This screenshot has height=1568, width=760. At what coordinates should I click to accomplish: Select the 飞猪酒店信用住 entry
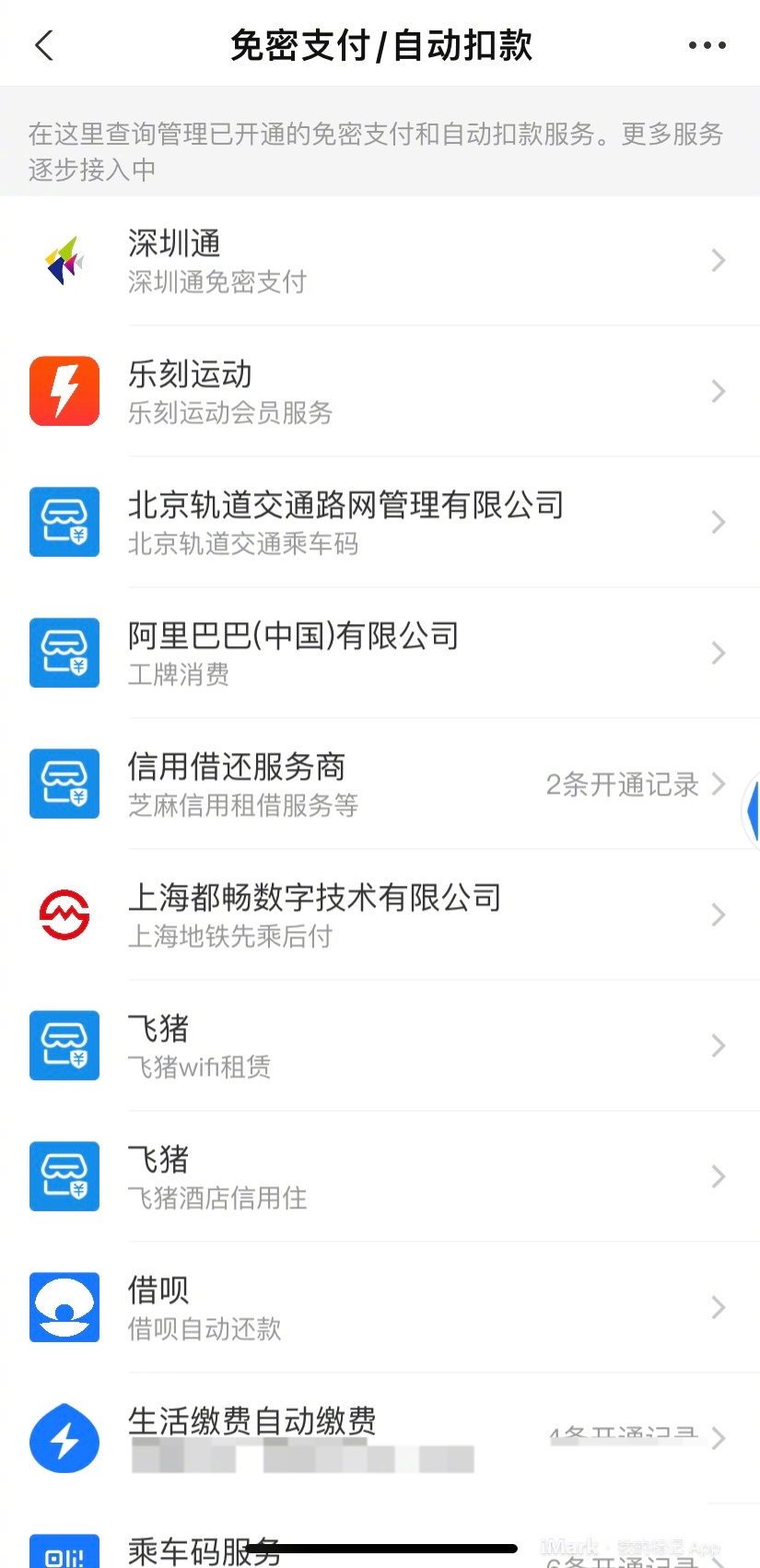(x=380, y=1177)
